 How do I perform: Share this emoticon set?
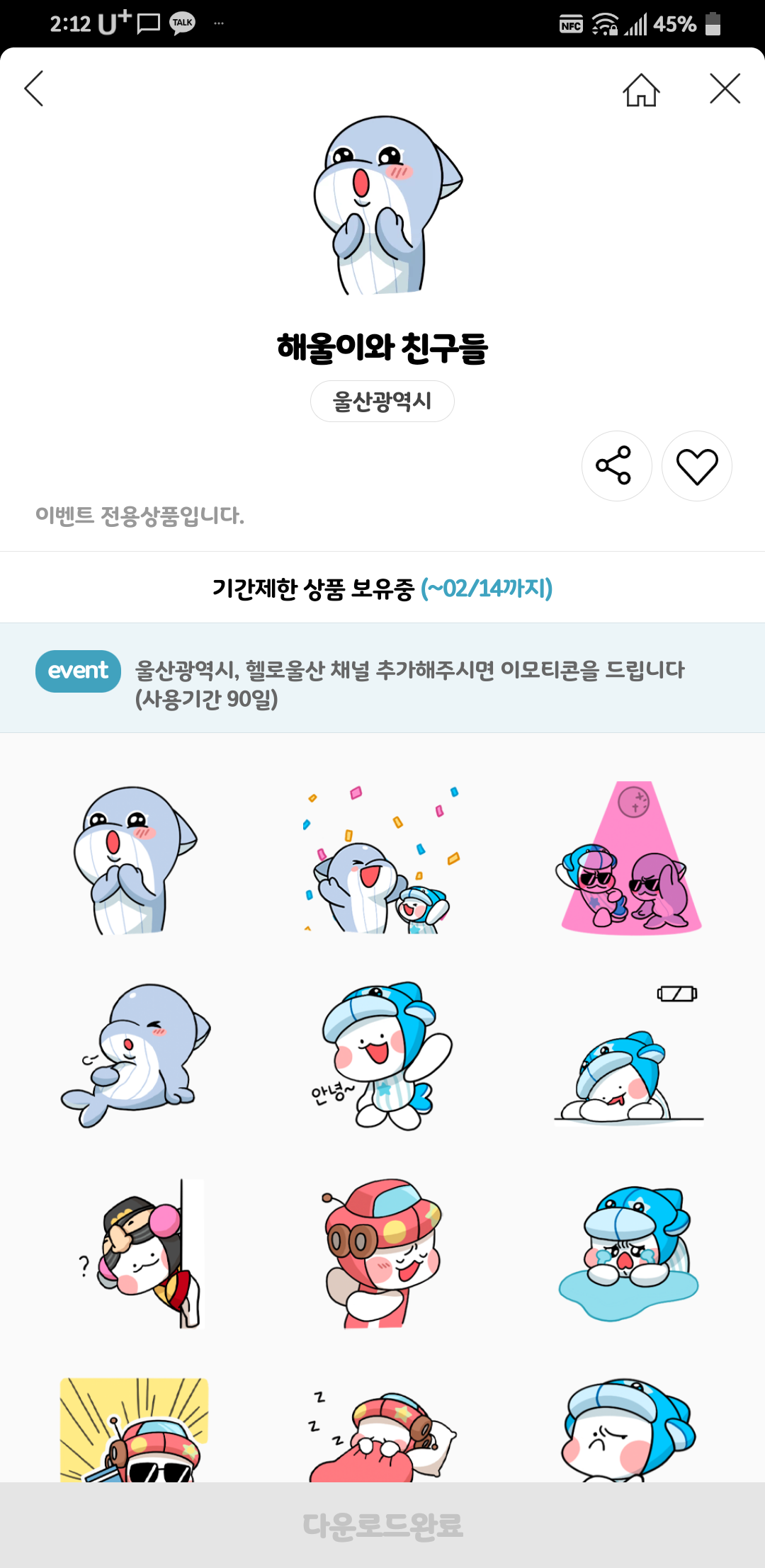point(616,466)
